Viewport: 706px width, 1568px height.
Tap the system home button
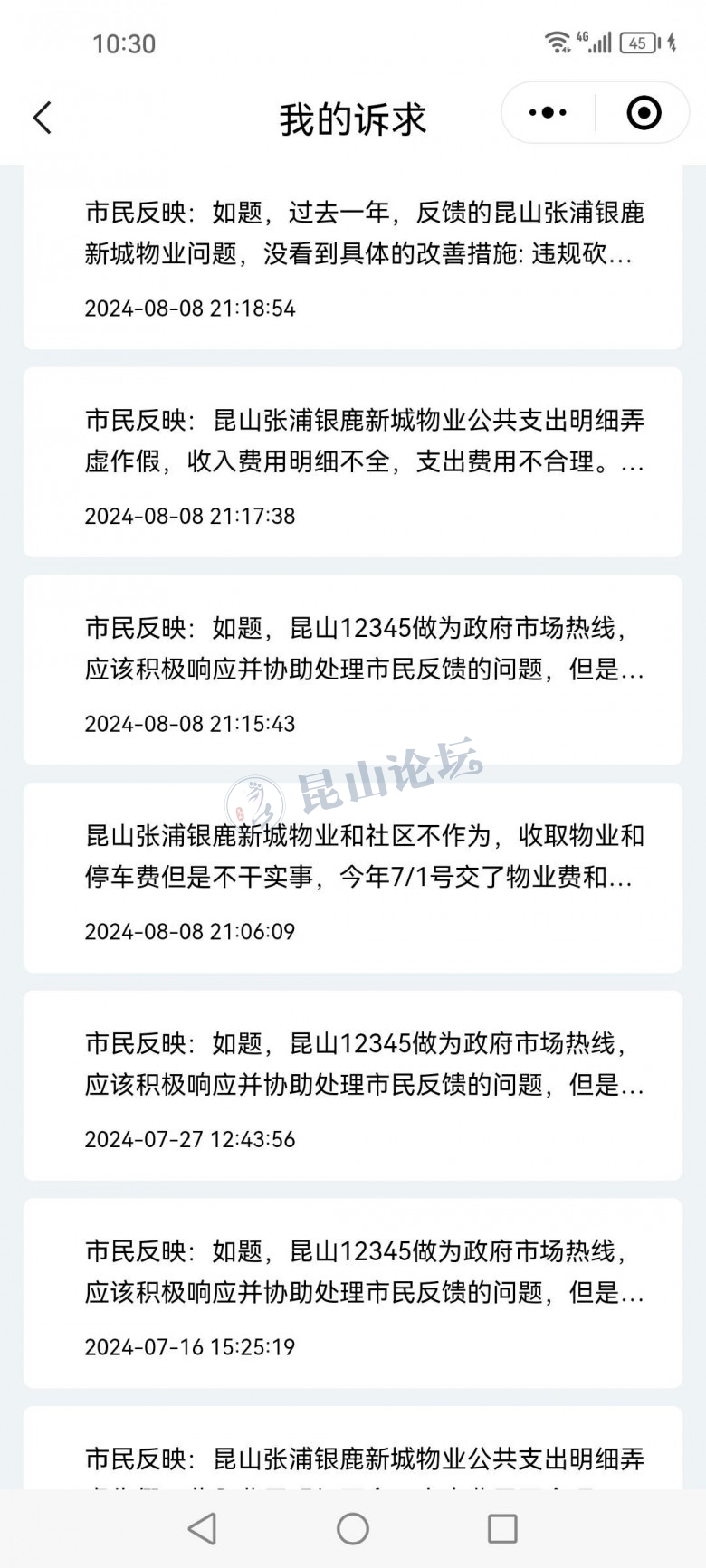352,1529
